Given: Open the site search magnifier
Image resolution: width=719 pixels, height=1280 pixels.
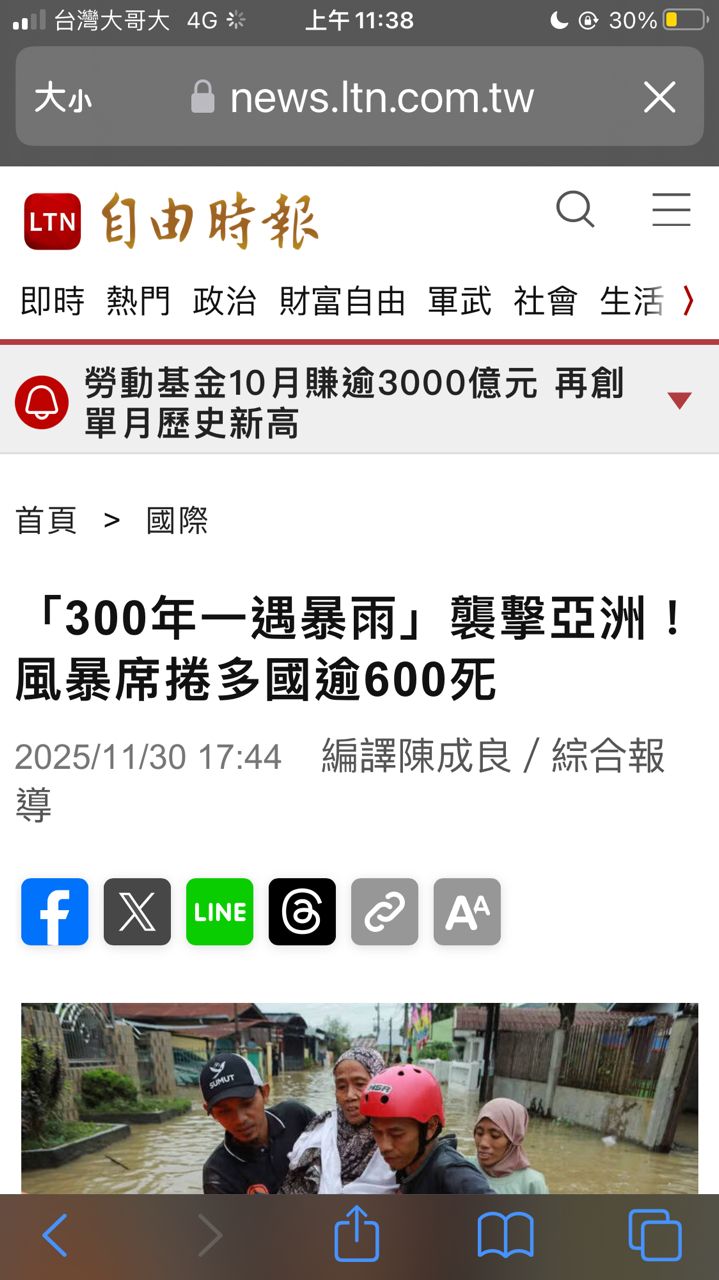Looking at the screenshot, I should [575, 210].
